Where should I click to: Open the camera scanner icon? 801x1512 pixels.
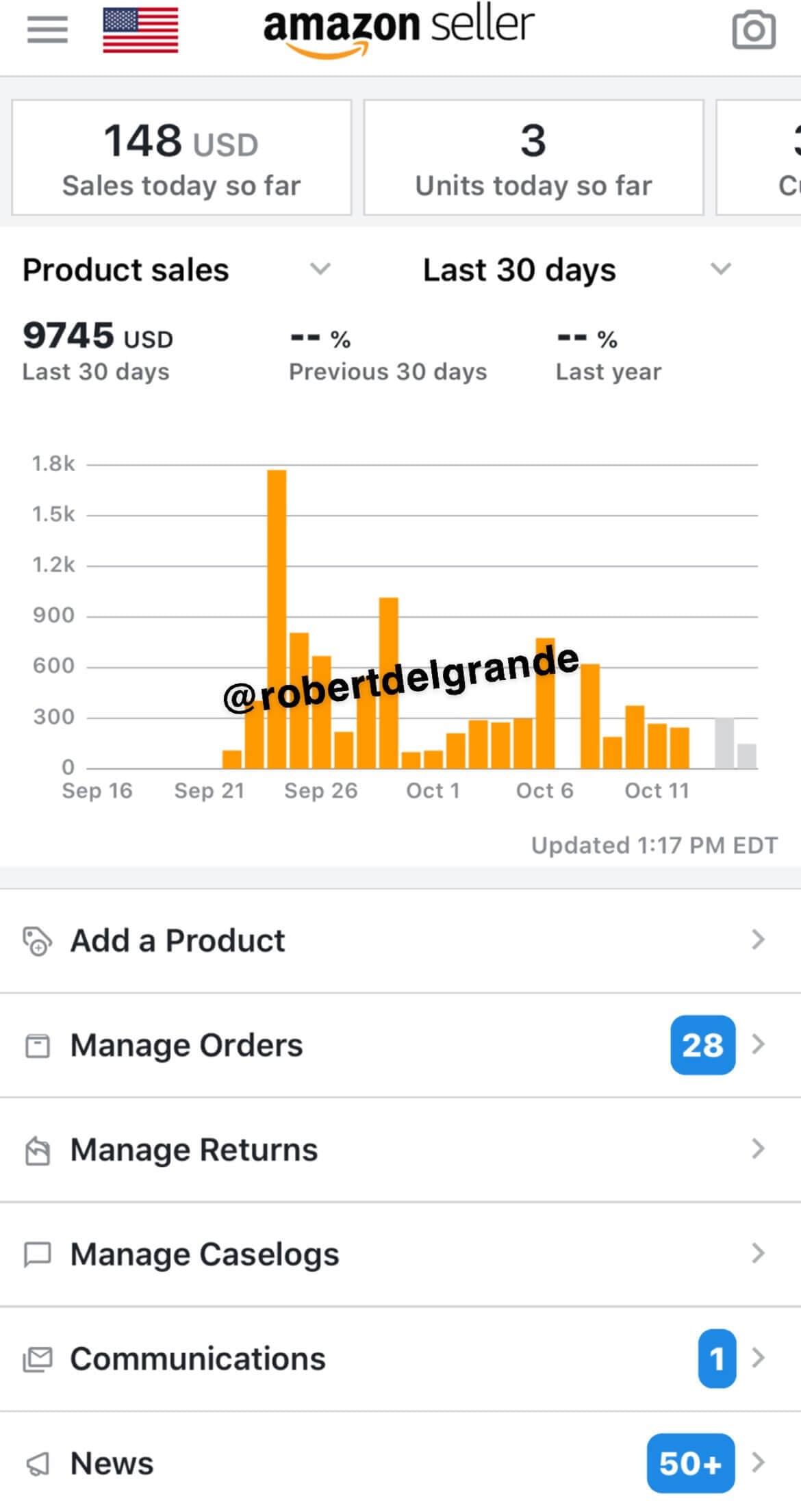pyautogui.click(x=754, y=30)
